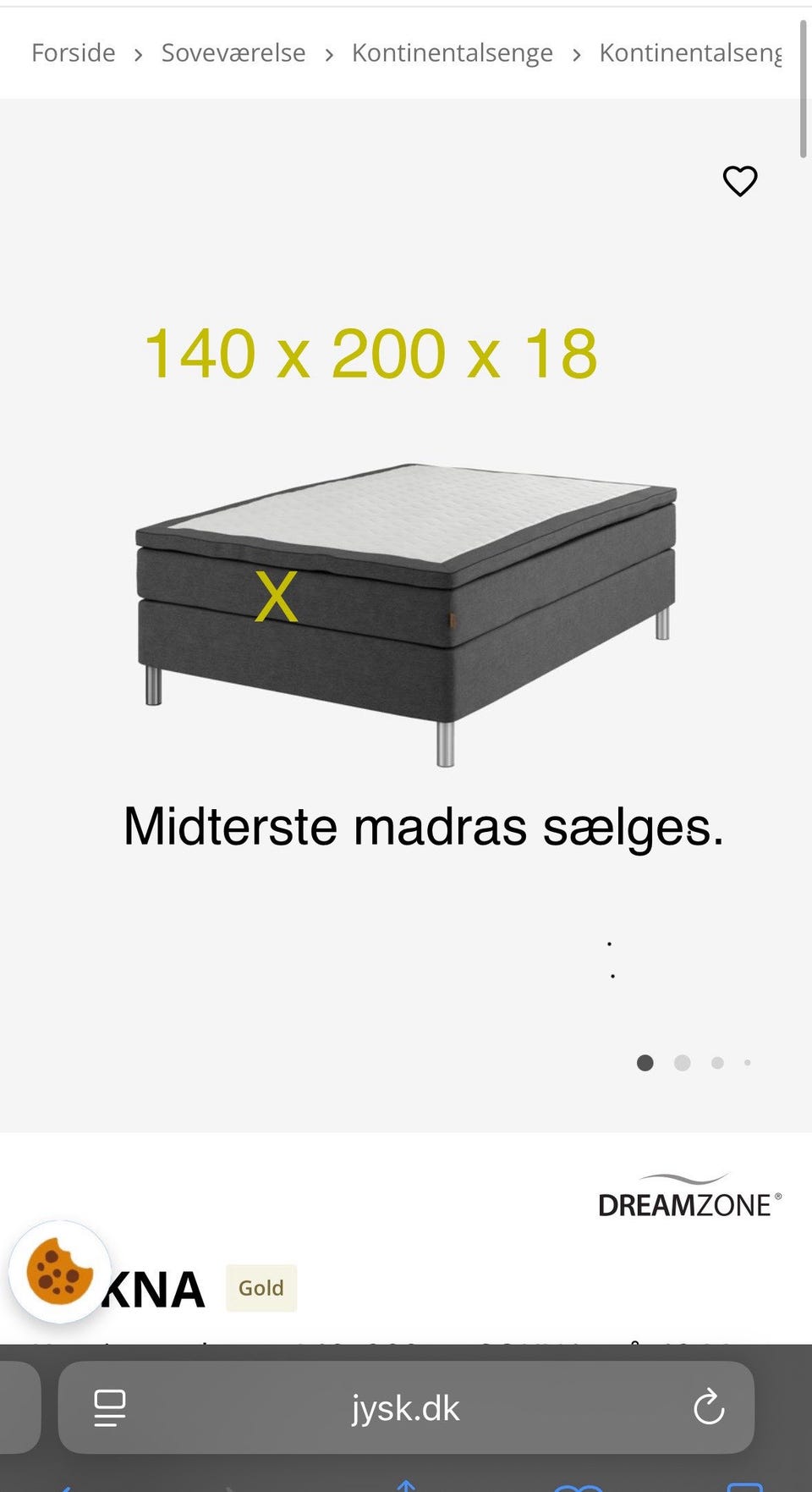Select the third carousel dot
This screenshot has height=1492, width=812.
pos(717,1062)
